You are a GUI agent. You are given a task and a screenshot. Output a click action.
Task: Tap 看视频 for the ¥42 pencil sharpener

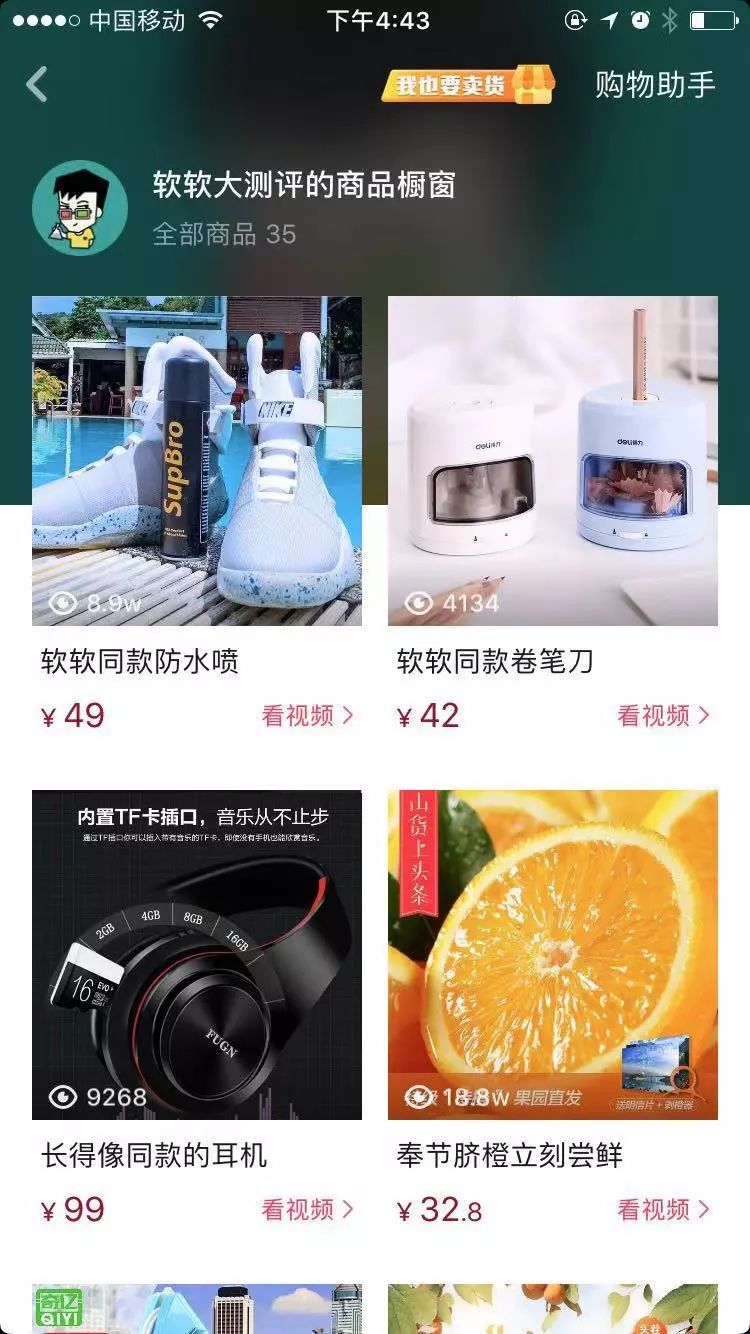coord(663,715)
